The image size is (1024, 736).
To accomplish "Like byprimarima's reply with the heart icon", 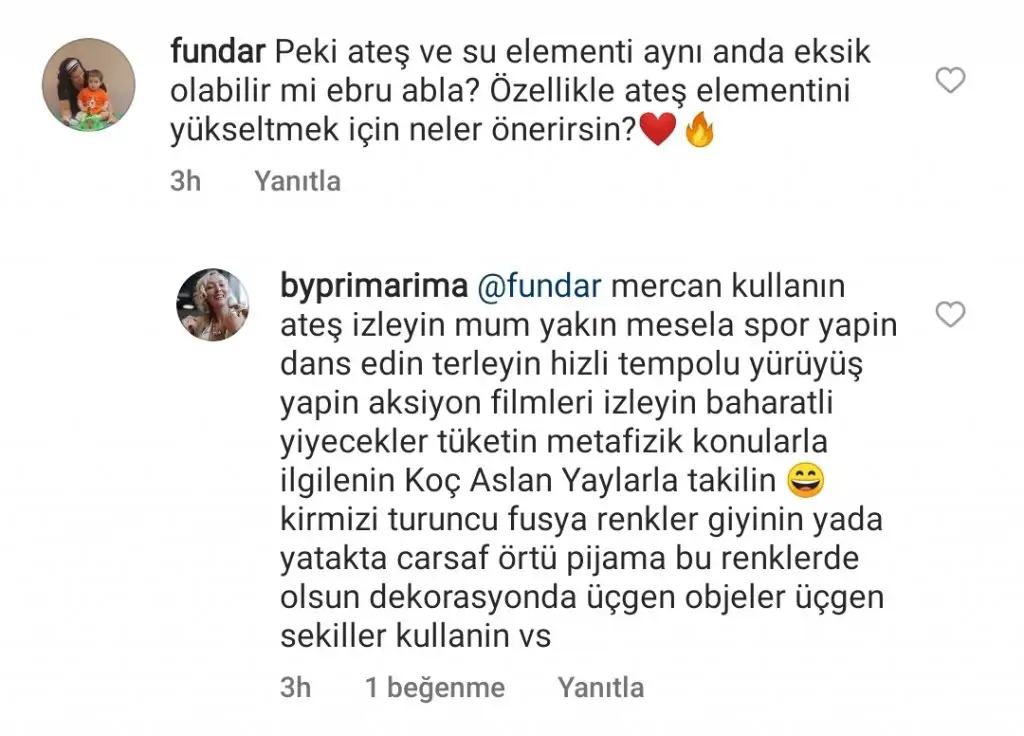I will click(x=949, y=315).
